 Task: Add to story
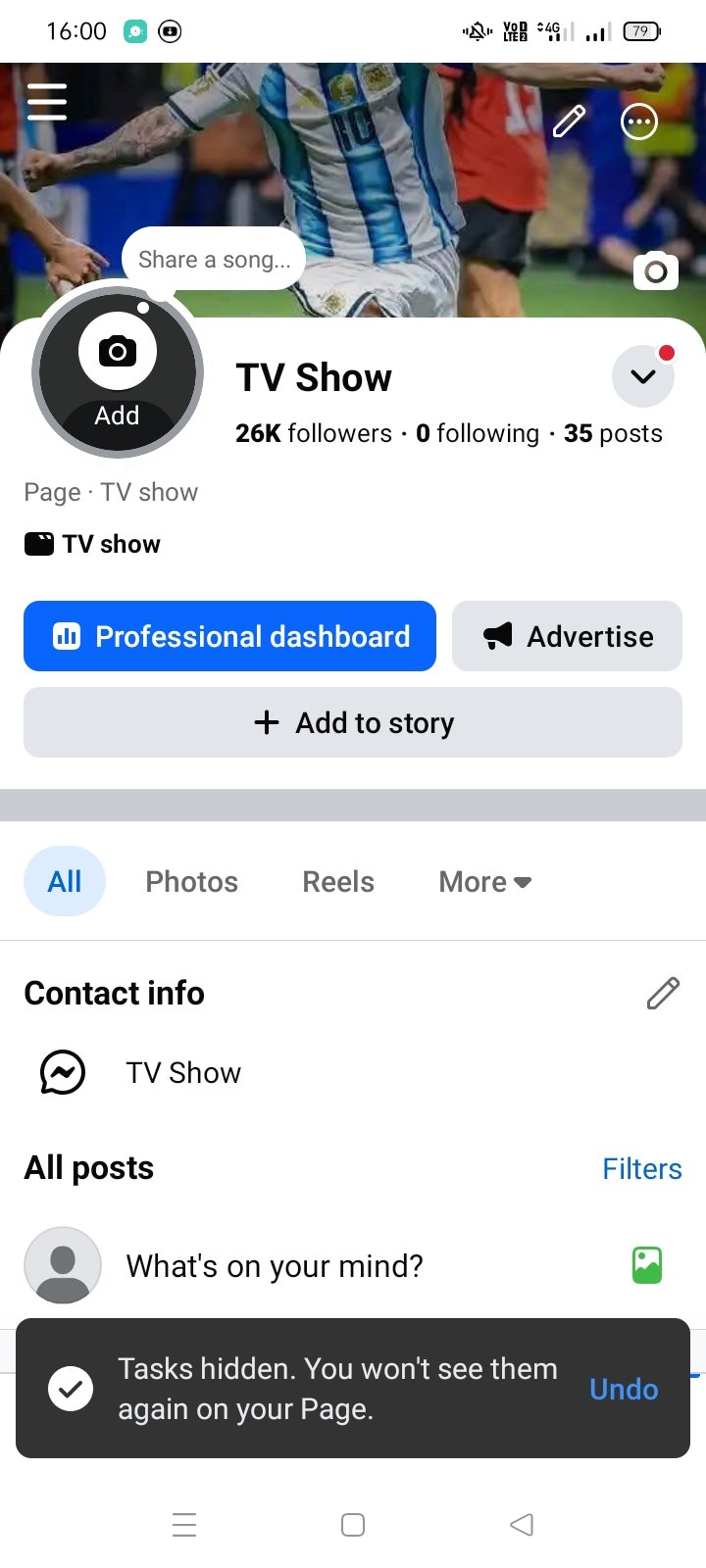[x=353, y=722]
